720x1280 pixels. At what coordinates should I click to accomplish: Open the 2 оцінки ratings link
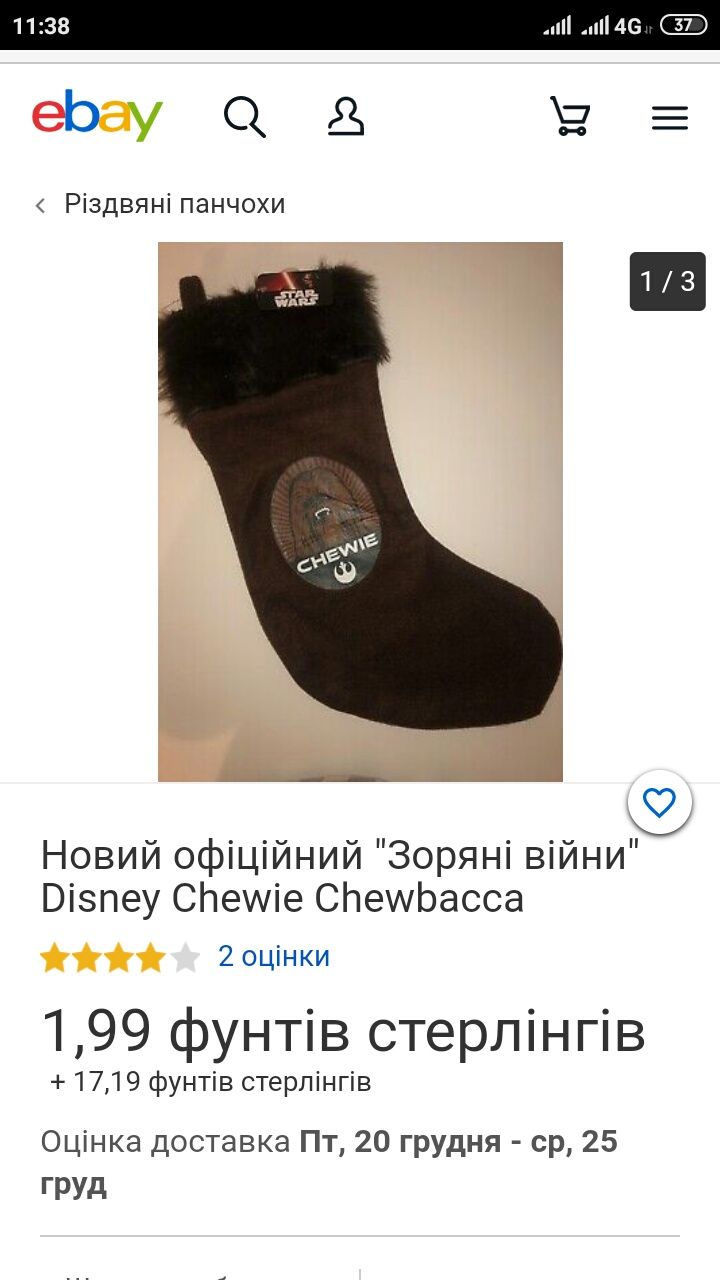(274, 957)
